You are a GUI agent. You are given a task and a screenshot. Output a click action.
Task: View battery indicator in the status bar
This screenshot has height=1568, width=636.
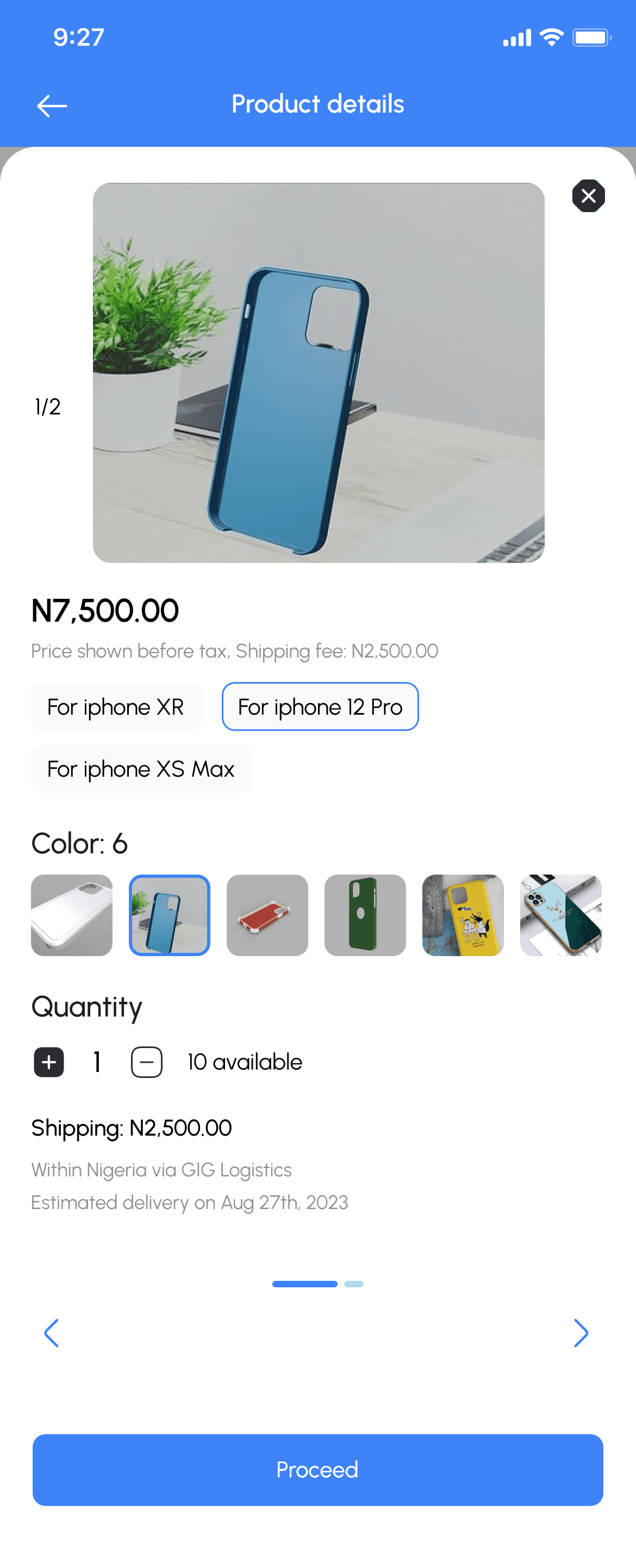coord(591,36)
